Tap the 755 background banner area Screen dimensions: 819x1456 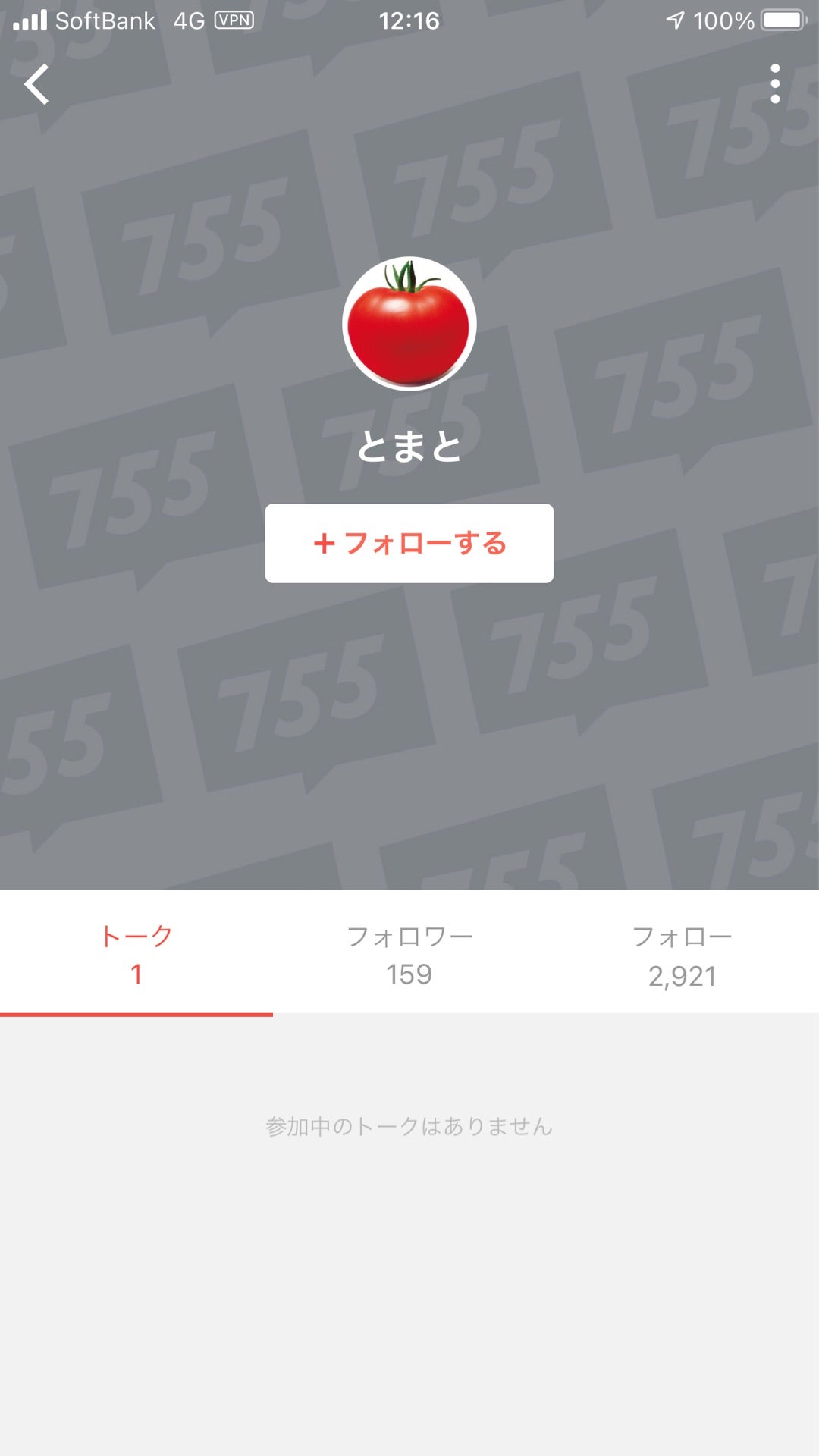click(x=409, y=720)
